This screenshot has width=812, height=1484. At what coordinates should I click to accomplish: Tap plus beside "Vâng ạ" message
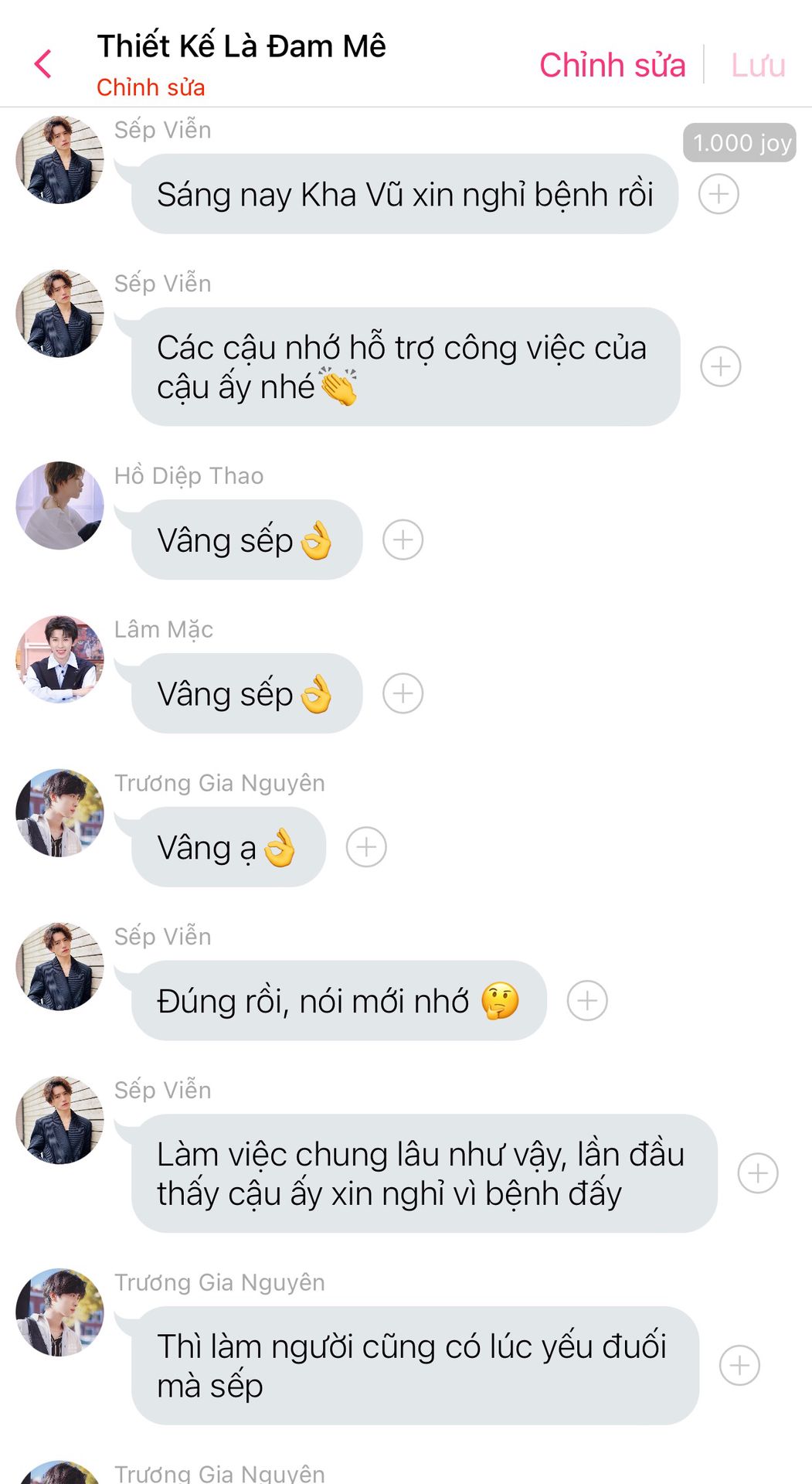[x=366, y=847]
